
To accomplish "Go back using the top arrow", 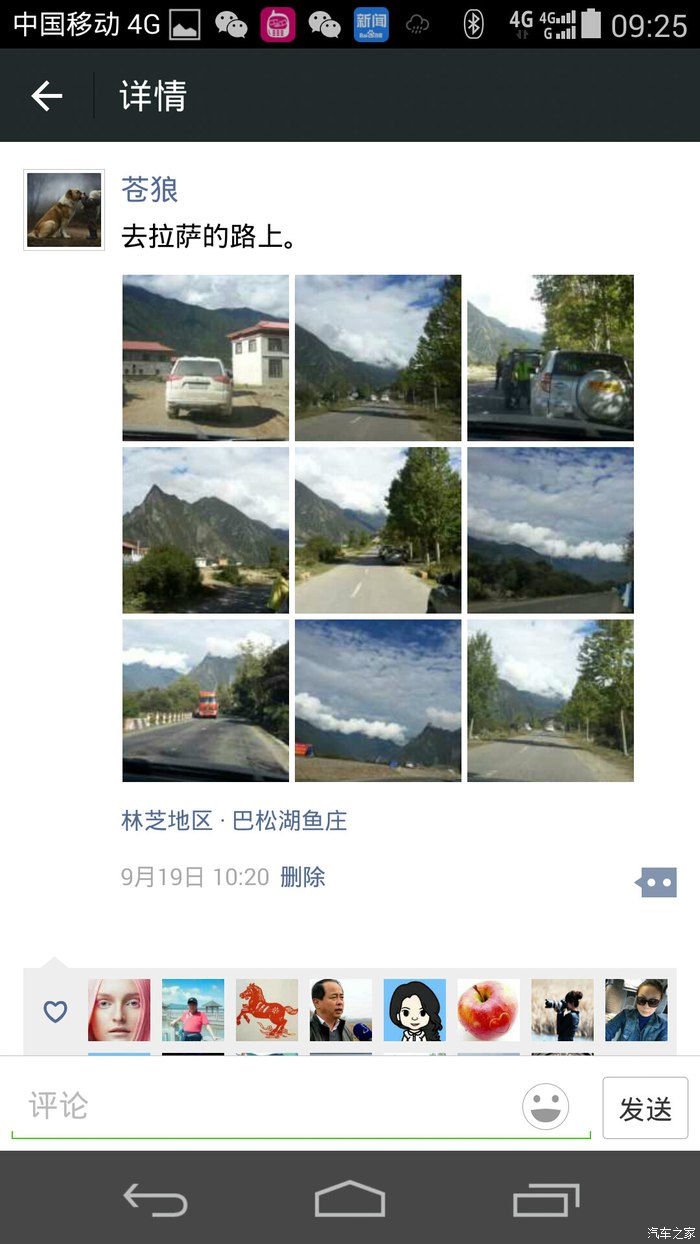I will [47, 96].
